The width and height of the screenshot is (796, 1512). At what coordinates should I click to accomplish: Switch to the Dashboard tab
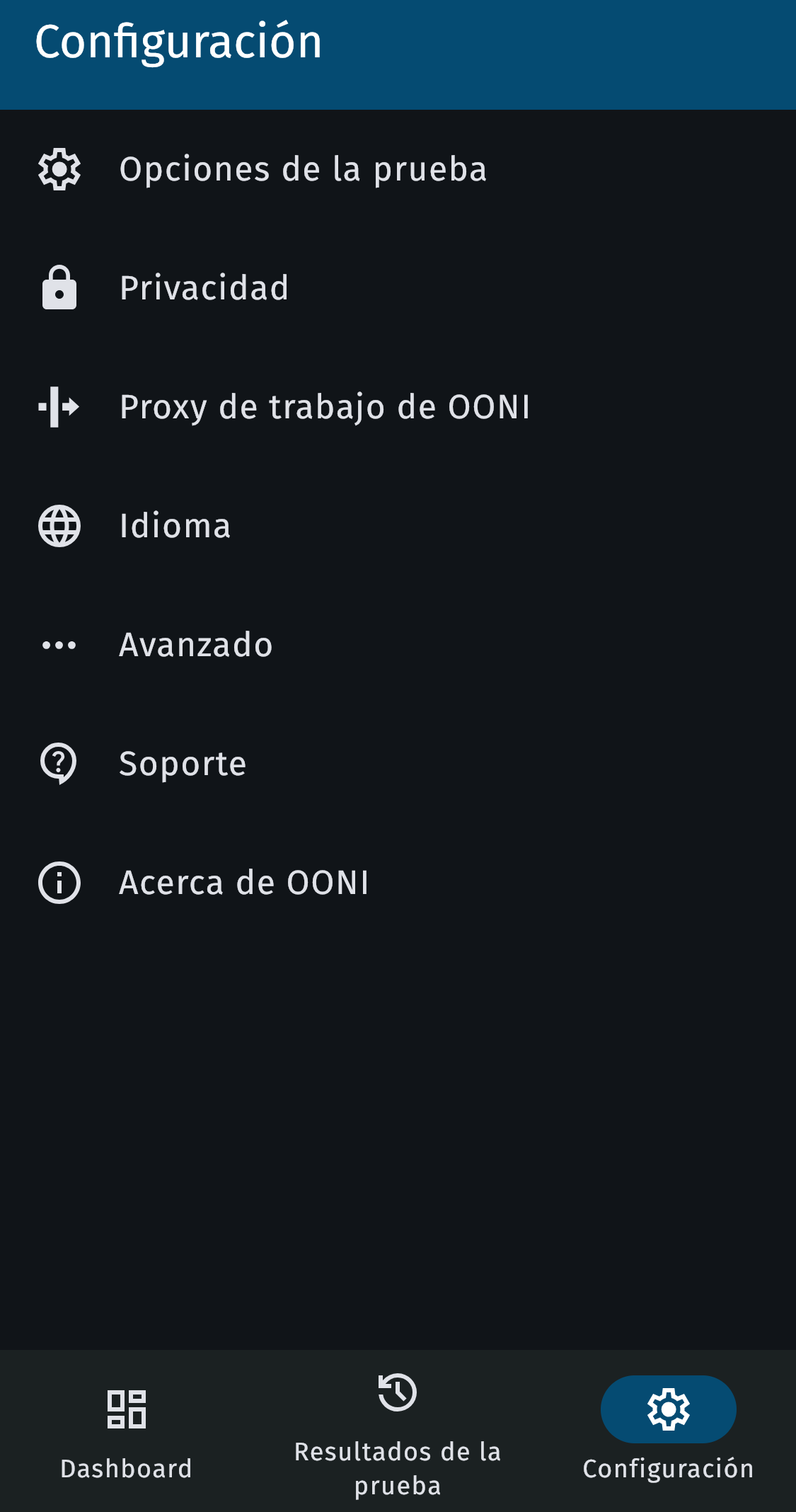coord(126,1431)
